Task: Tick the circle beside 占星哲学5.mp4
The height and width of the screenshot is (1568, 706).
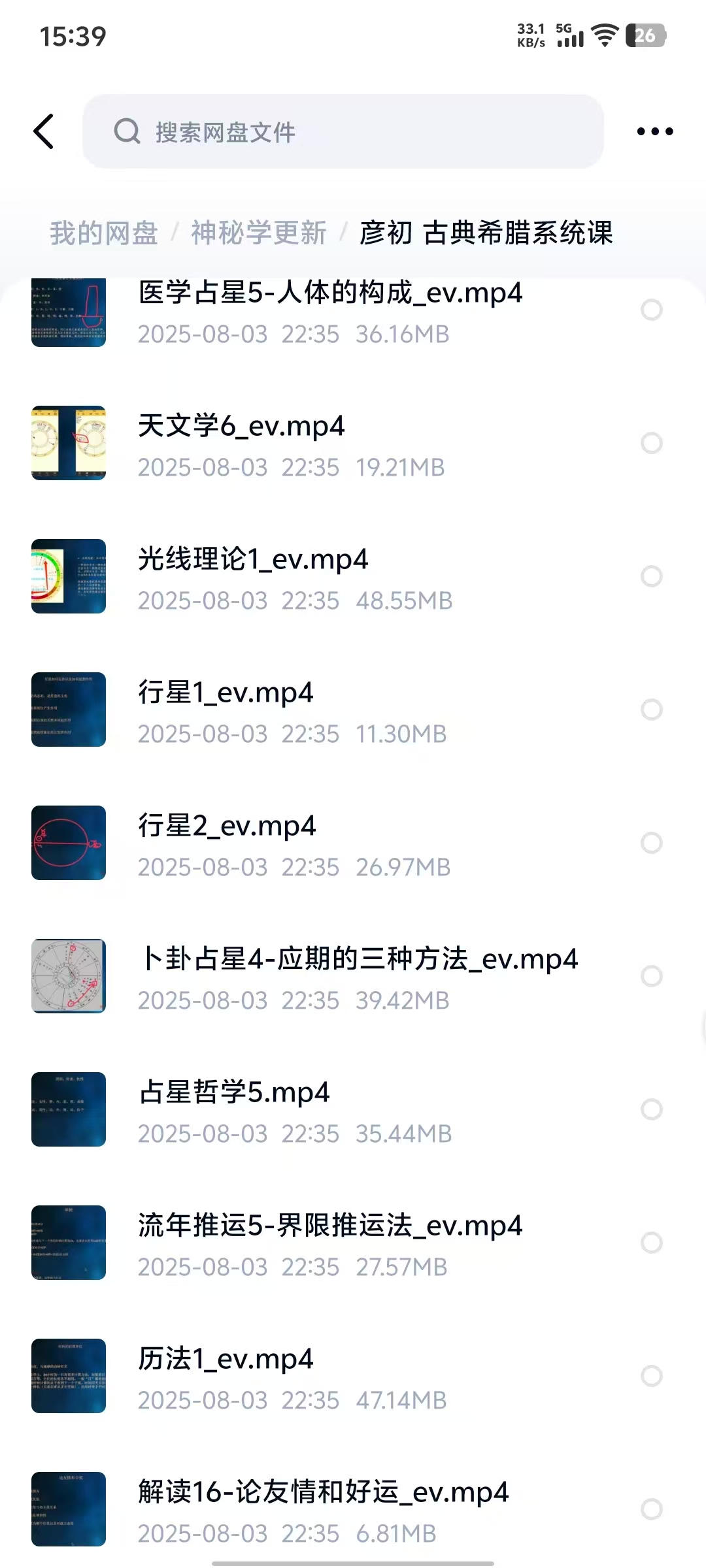Action: [651, 1109]
